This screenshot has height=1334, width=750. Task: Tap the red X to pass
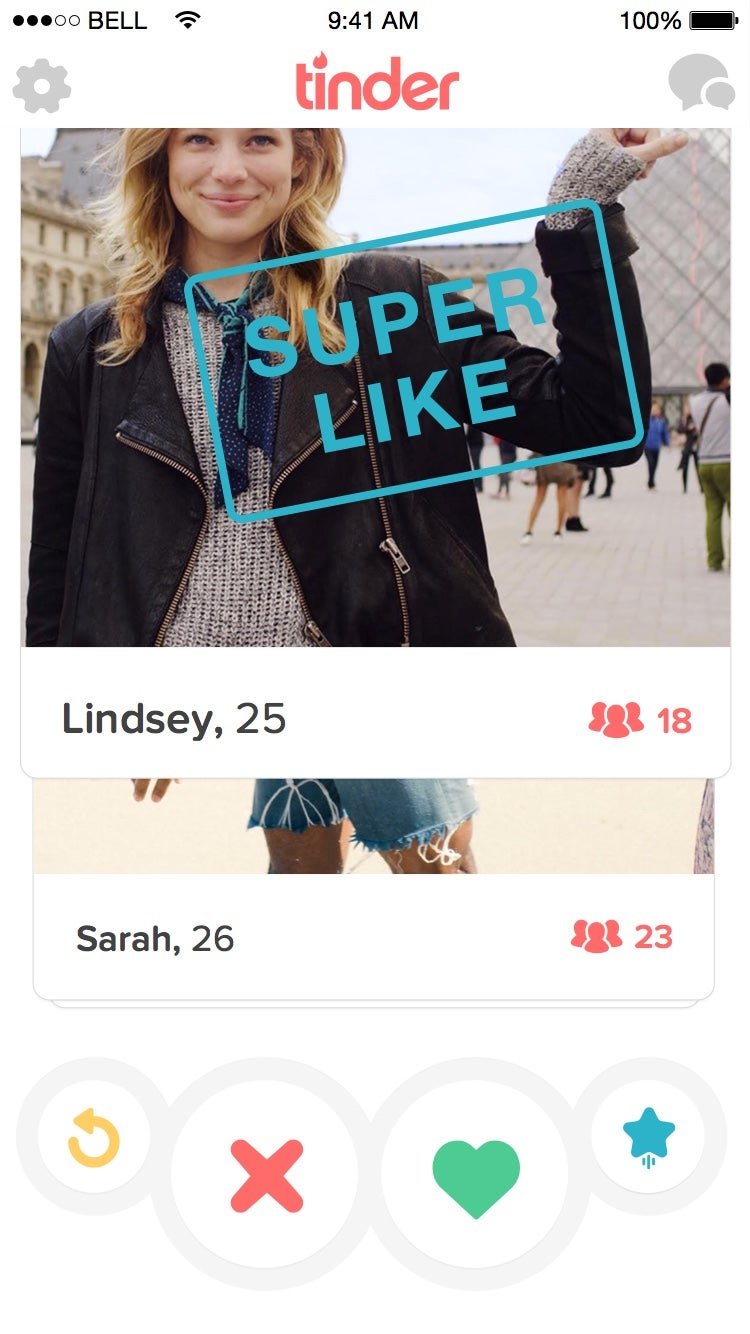(x=266, y=1176)
